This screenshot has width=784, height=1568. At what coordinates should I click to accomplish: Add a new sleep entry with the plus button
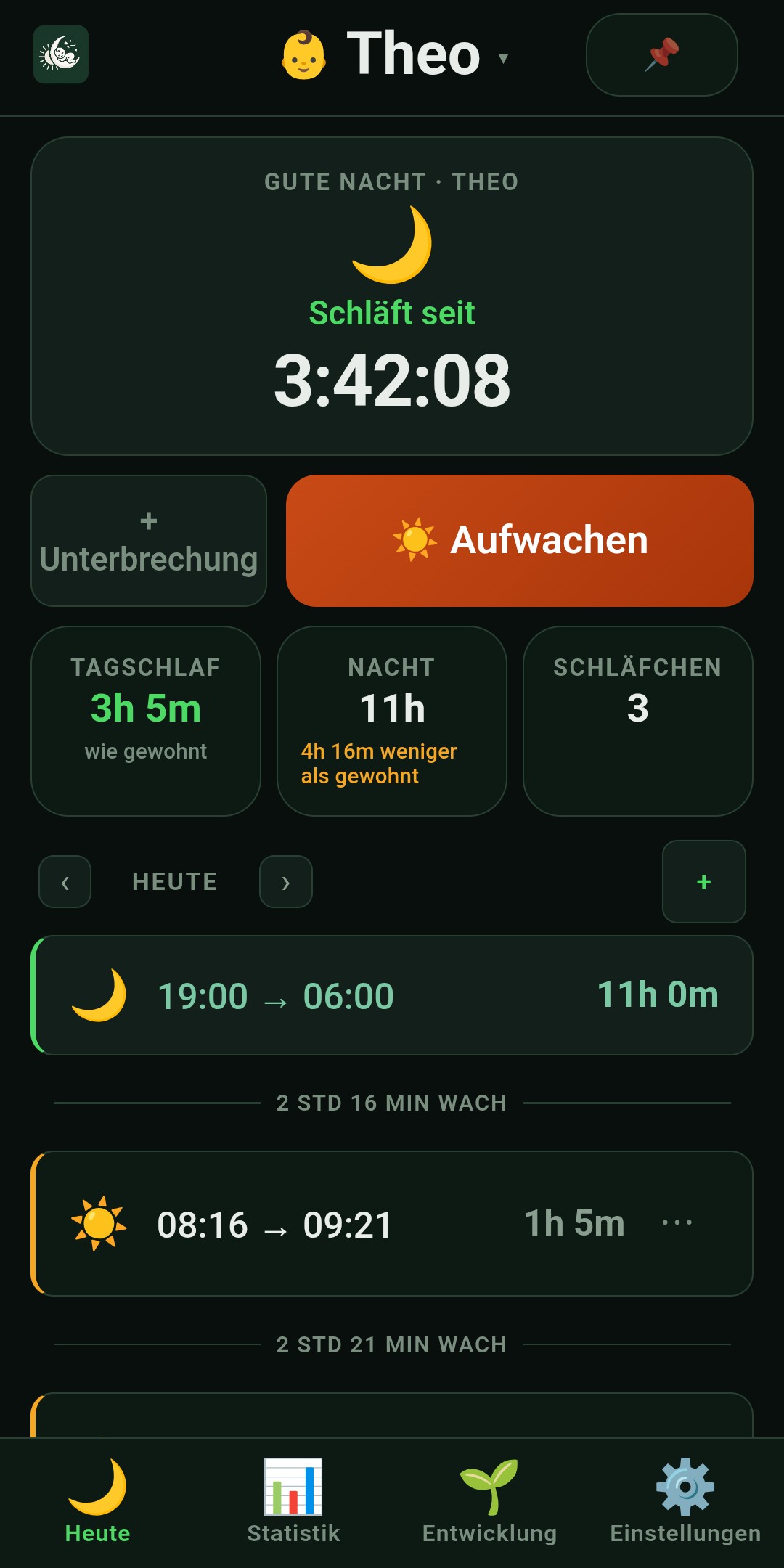703,881
